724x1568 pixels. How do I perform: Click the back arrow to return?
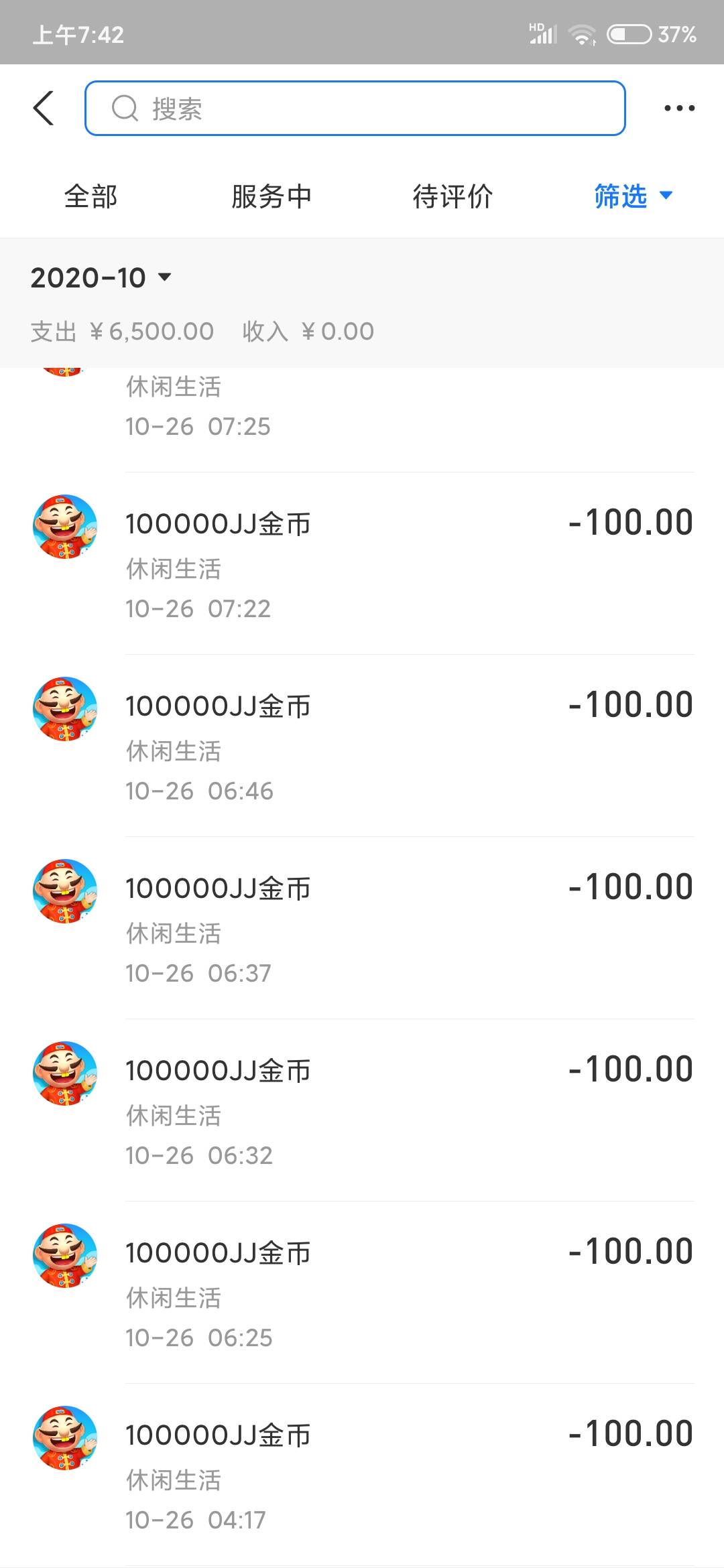coord(43,107)
